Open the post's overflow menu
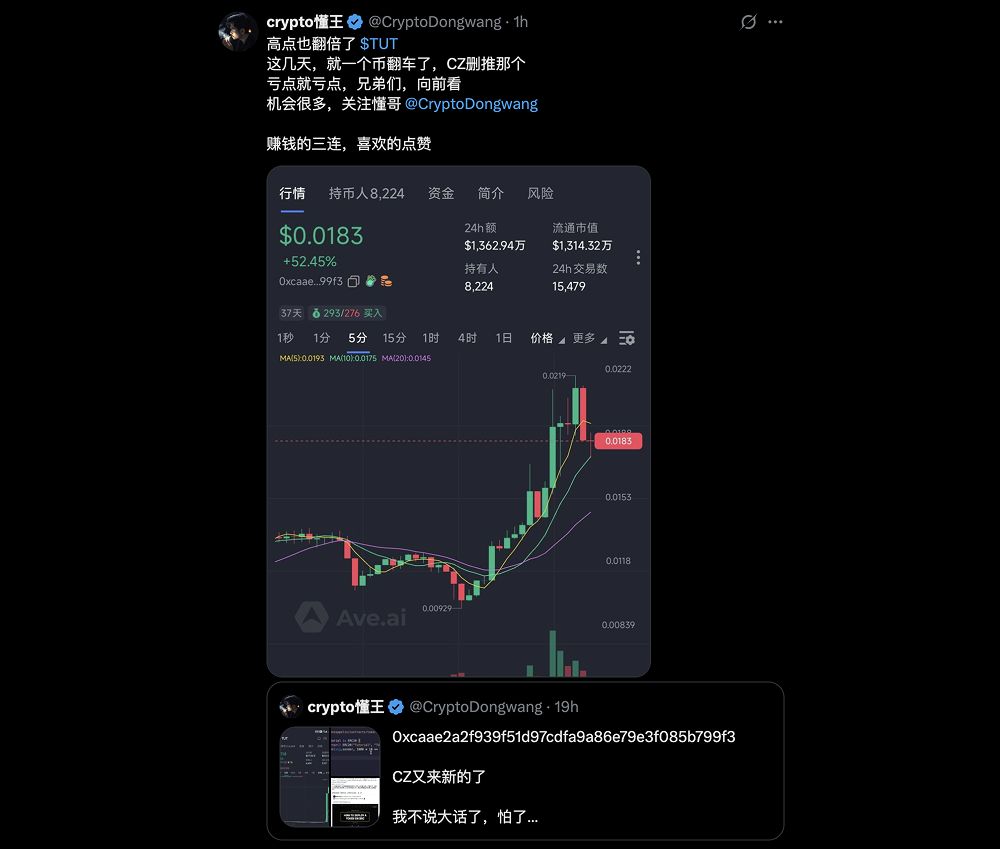1000x849 pixels. click(775, 22)
